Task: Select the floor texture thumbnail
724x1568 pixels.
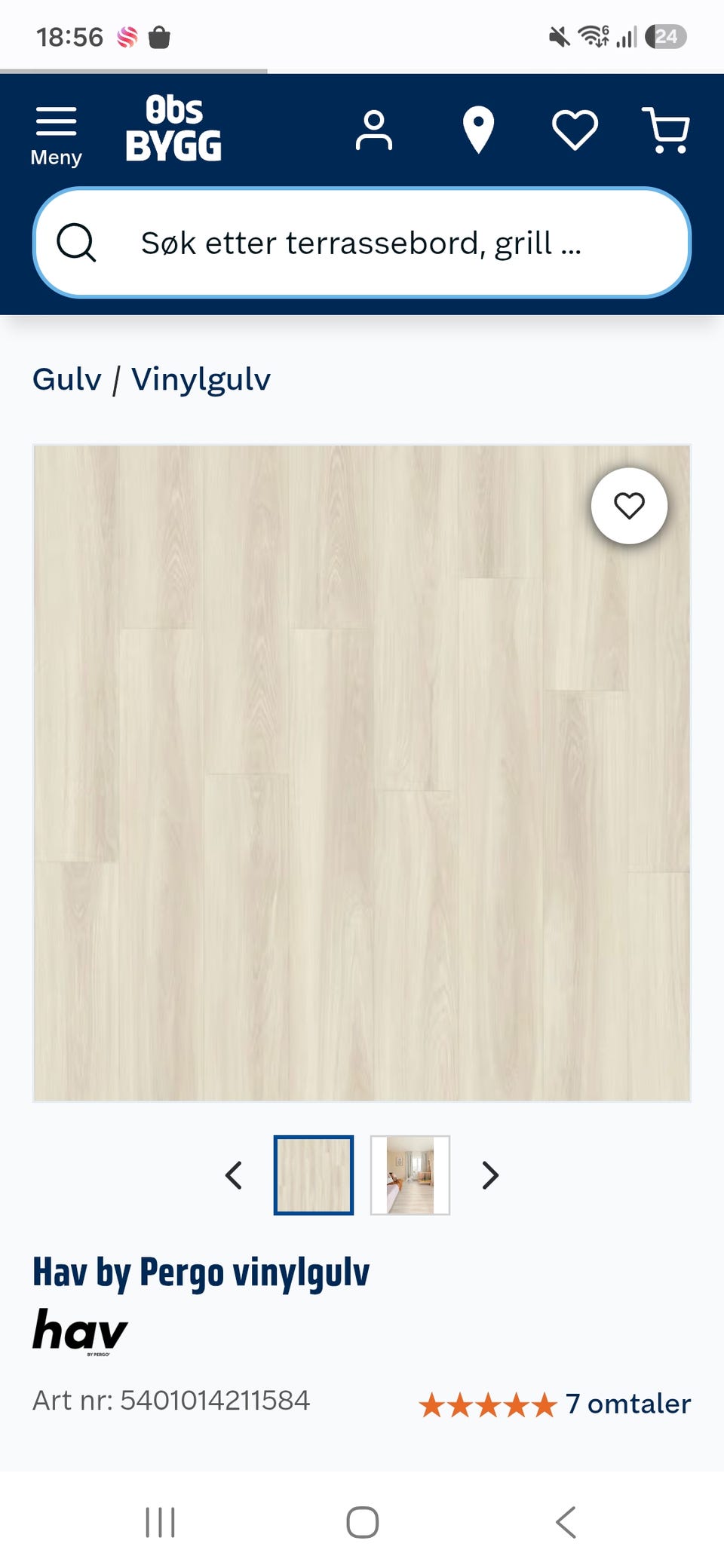Action: coord(314,1175)
